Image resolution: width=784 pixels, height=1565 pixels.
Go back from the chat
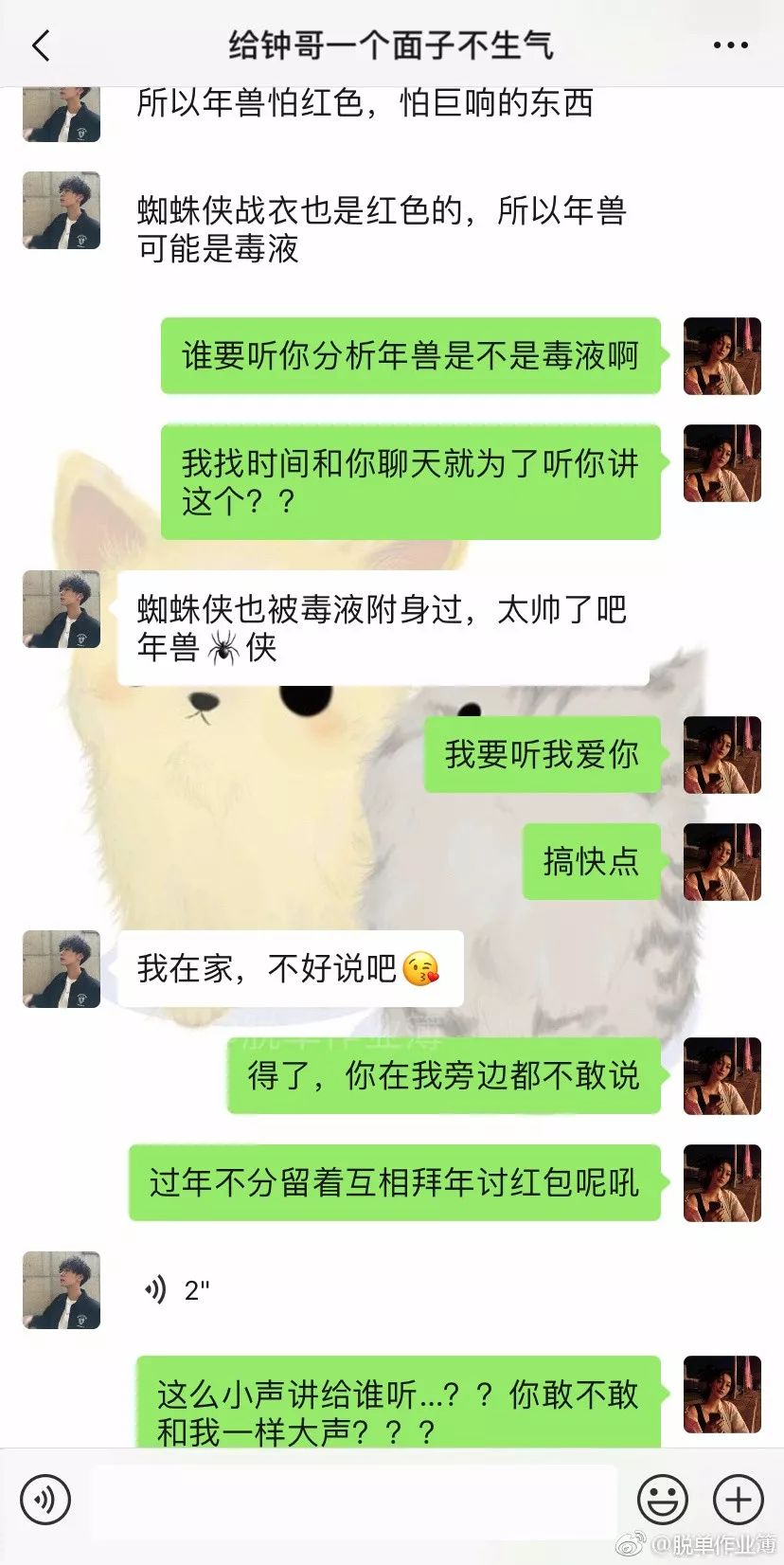click(41, 45)
